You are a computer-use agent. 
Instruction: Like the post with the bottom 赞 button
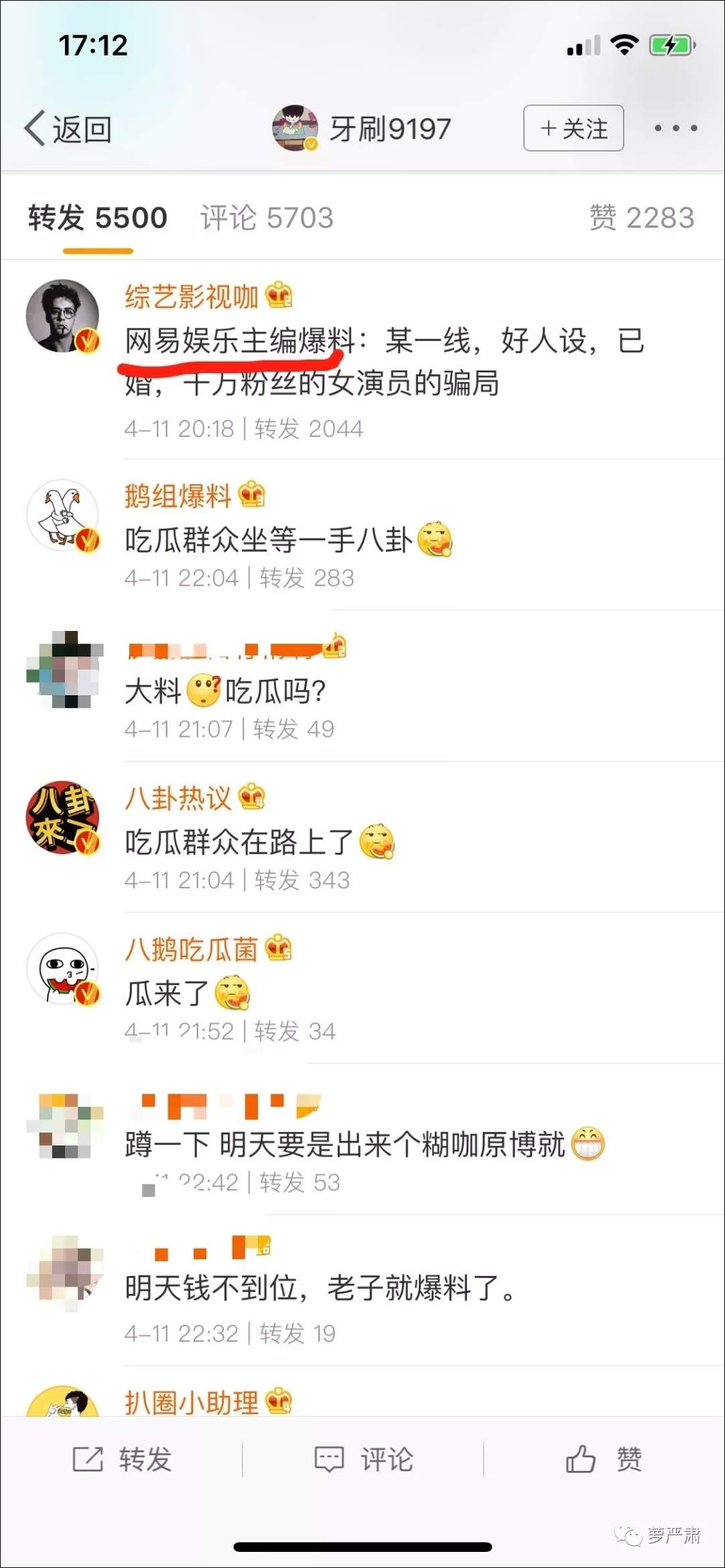(604, 1459)
